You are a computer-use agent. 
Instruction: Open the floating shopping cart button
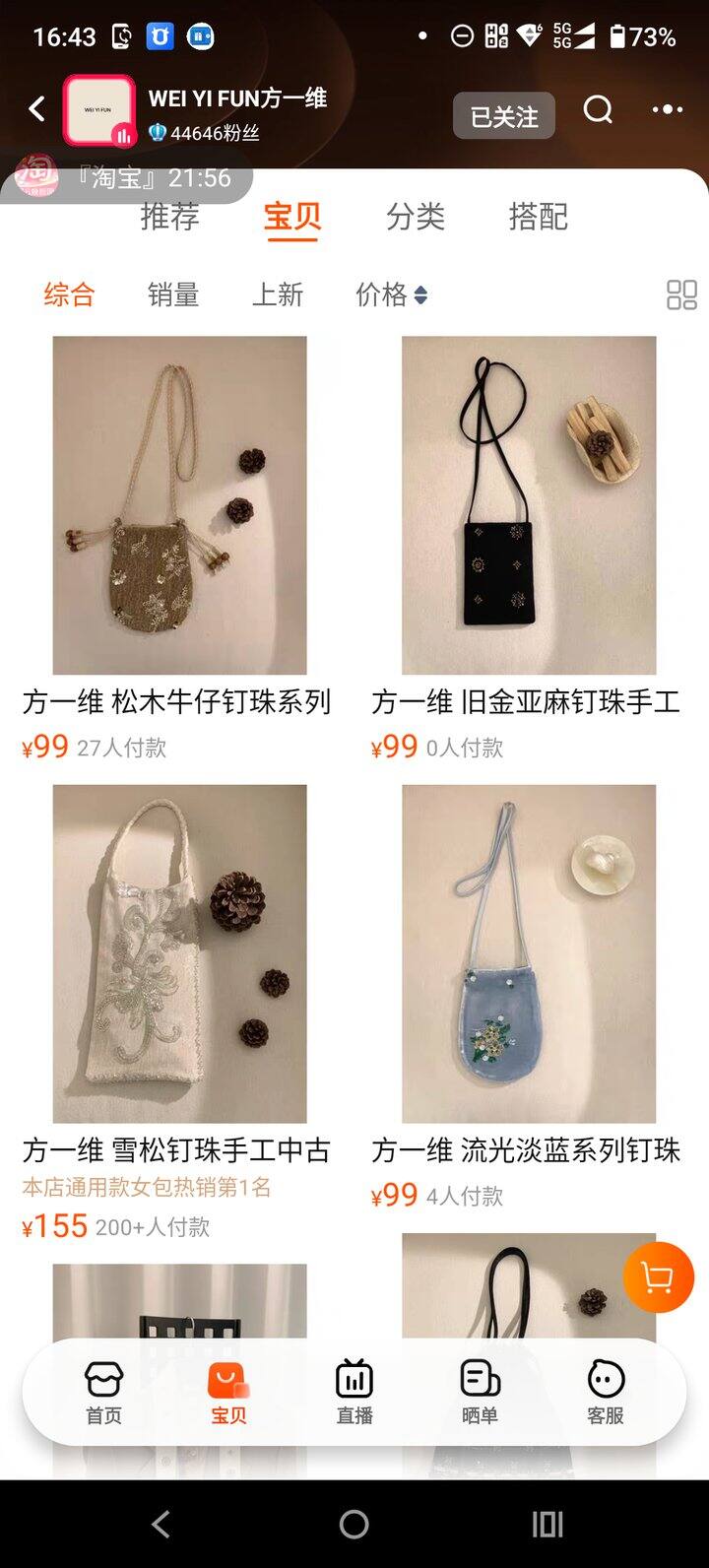click(658, 1276)
